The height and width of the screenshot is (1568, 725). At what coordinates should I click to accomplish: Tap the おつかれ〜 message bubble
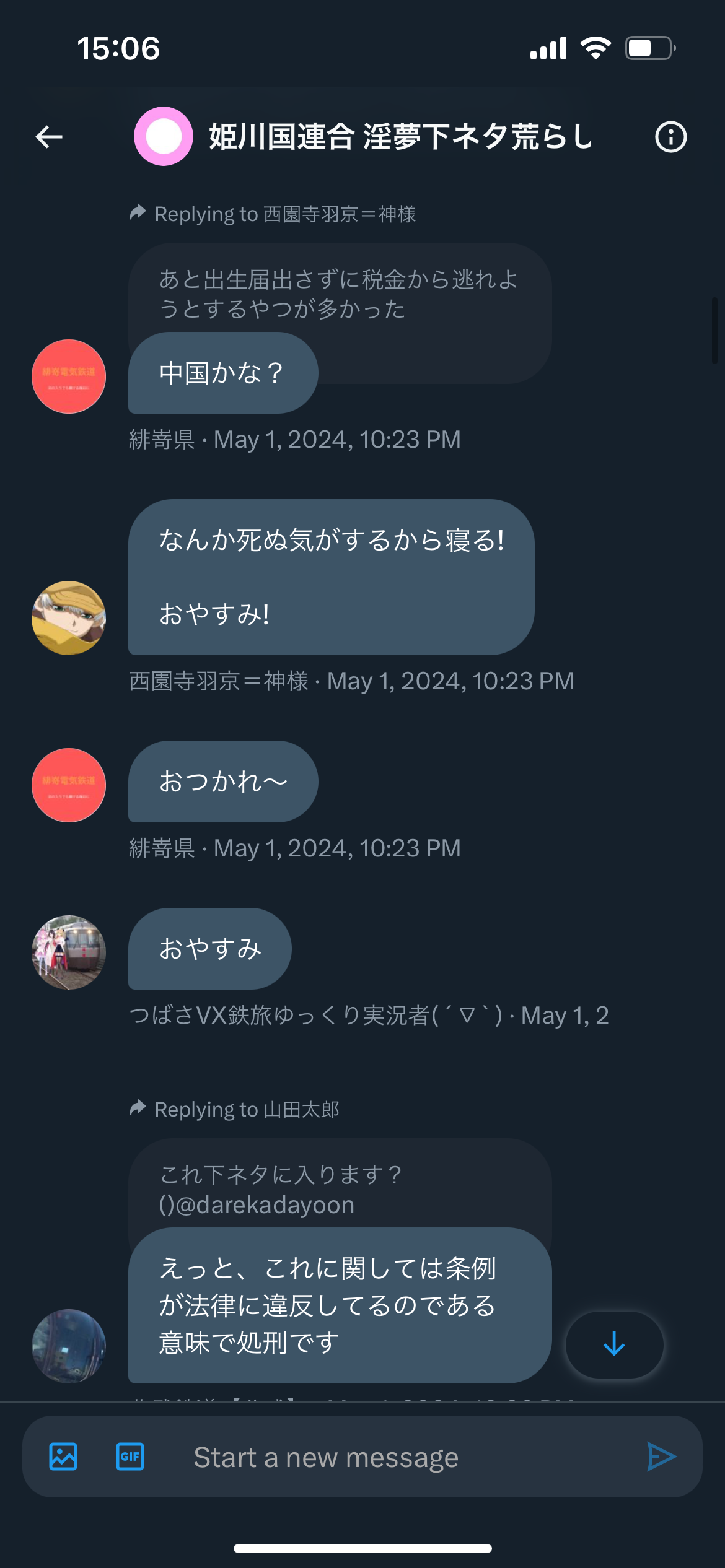(x=223, y=782)
